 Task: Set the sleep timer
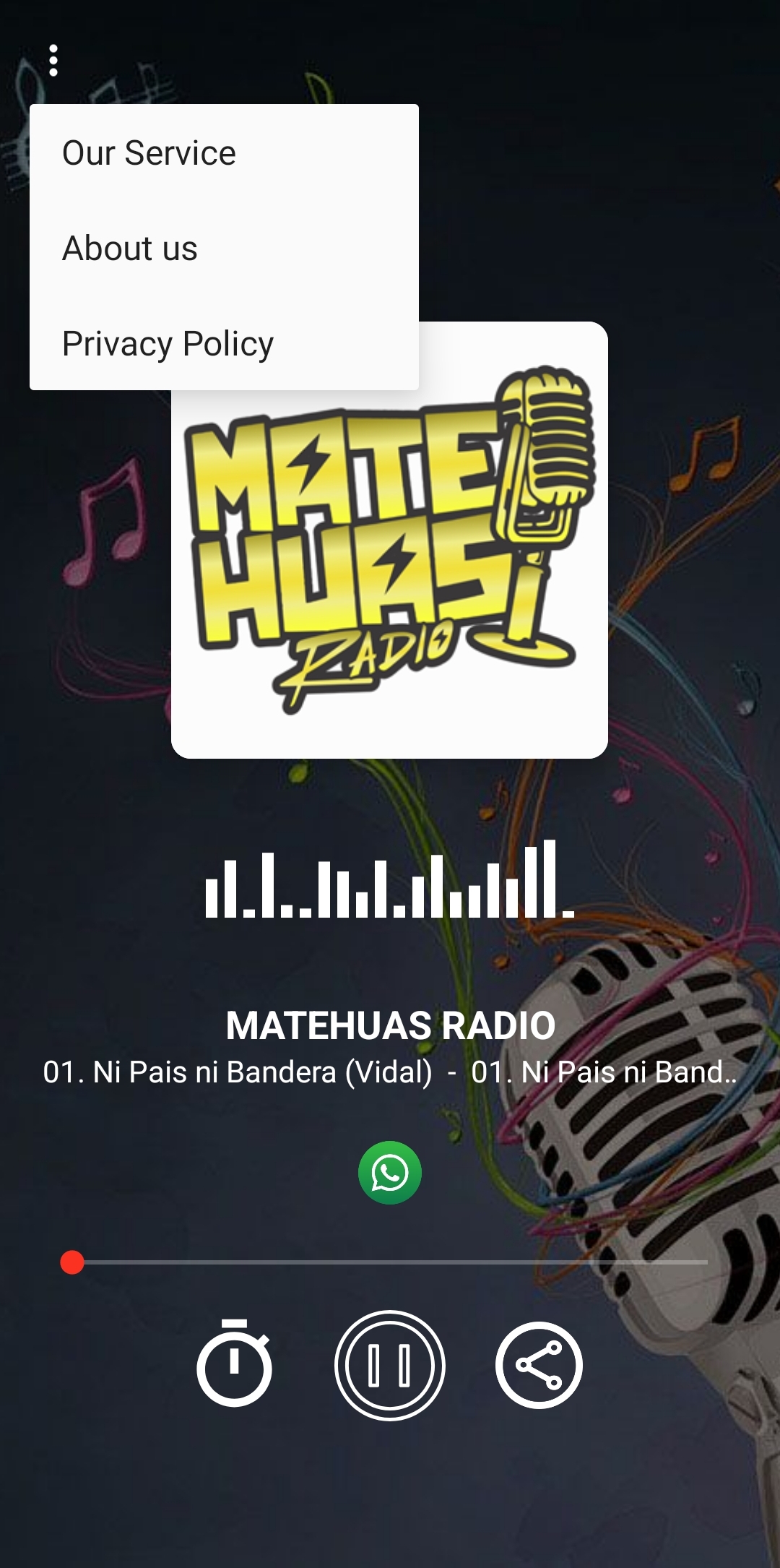coord(234,1364)
